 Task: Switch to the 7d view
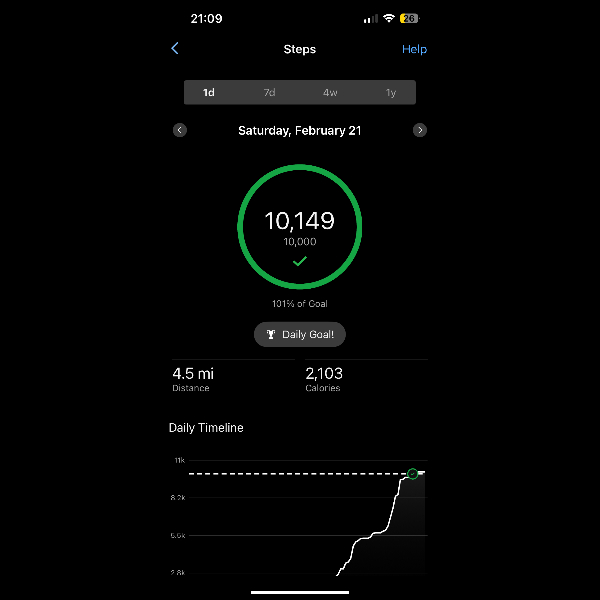[x=269, y=92]
